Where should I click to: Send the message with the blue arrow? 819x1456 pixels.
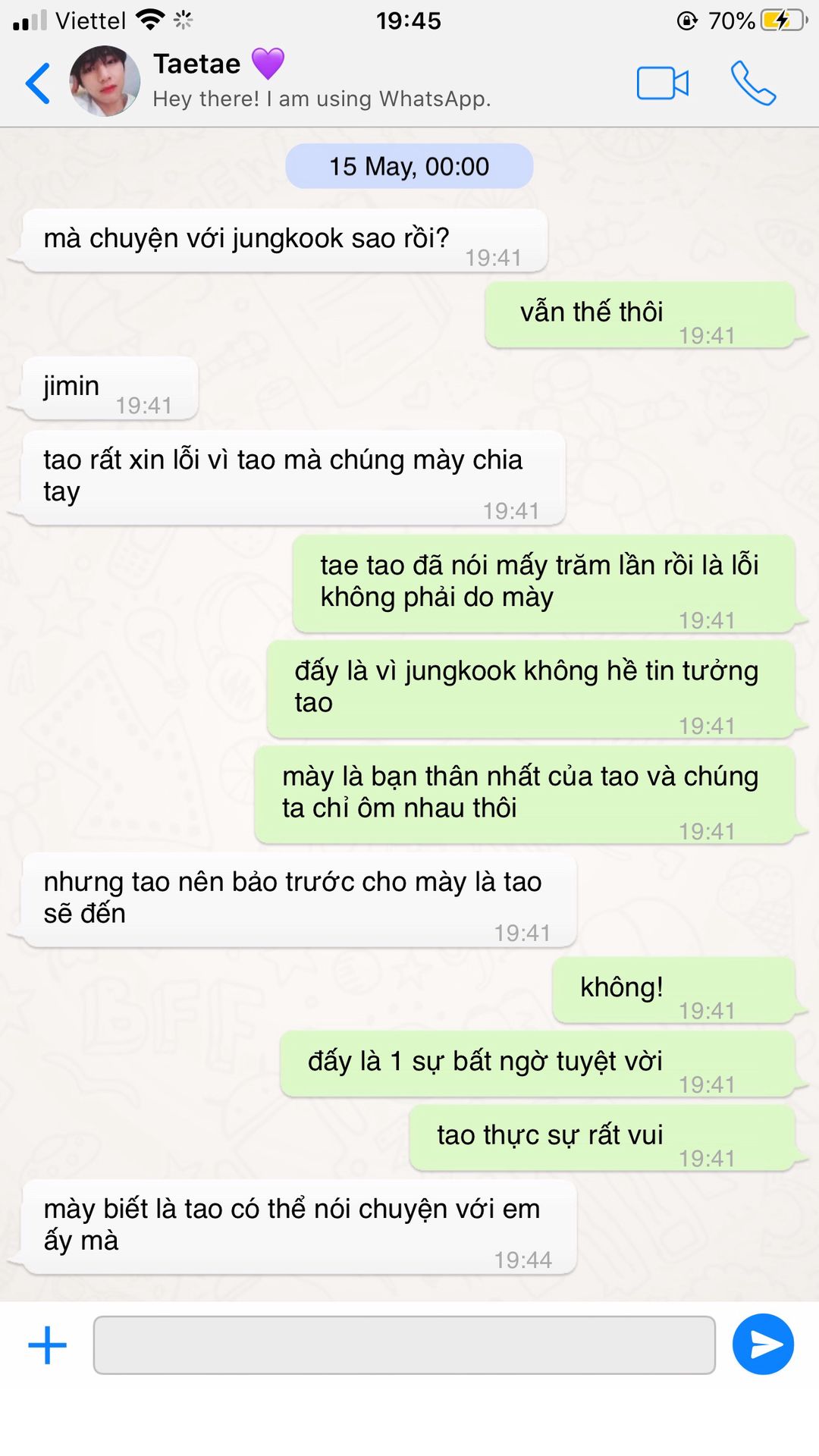pos(763,1345)
